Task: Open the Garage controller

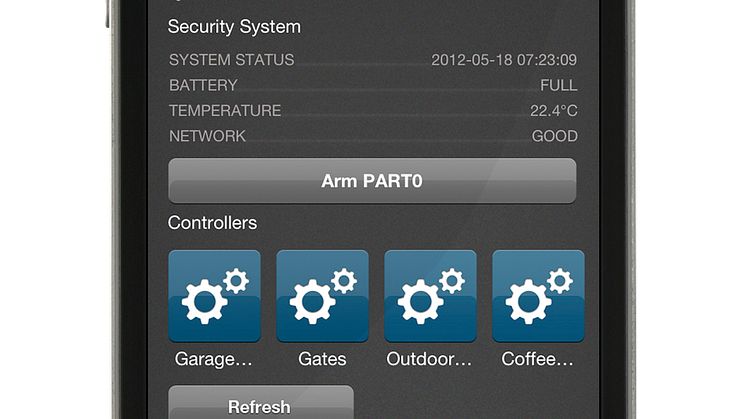Action: pyautogui.click(x=214, y=296)
